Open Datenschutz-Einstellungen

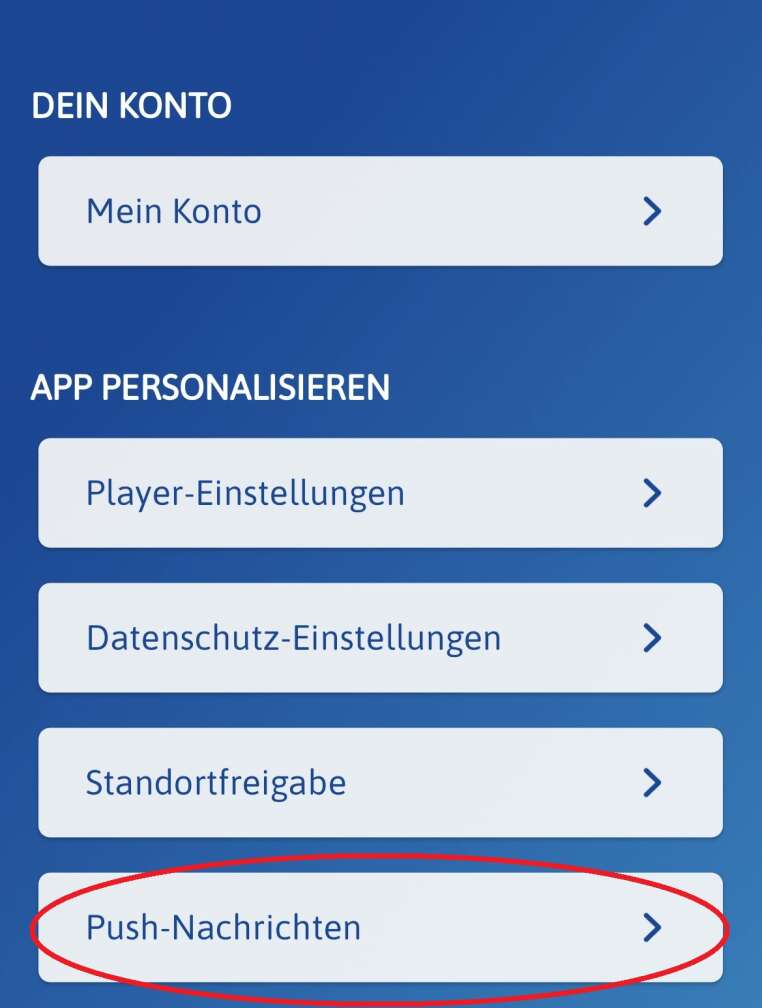click(x=380, y=637)
